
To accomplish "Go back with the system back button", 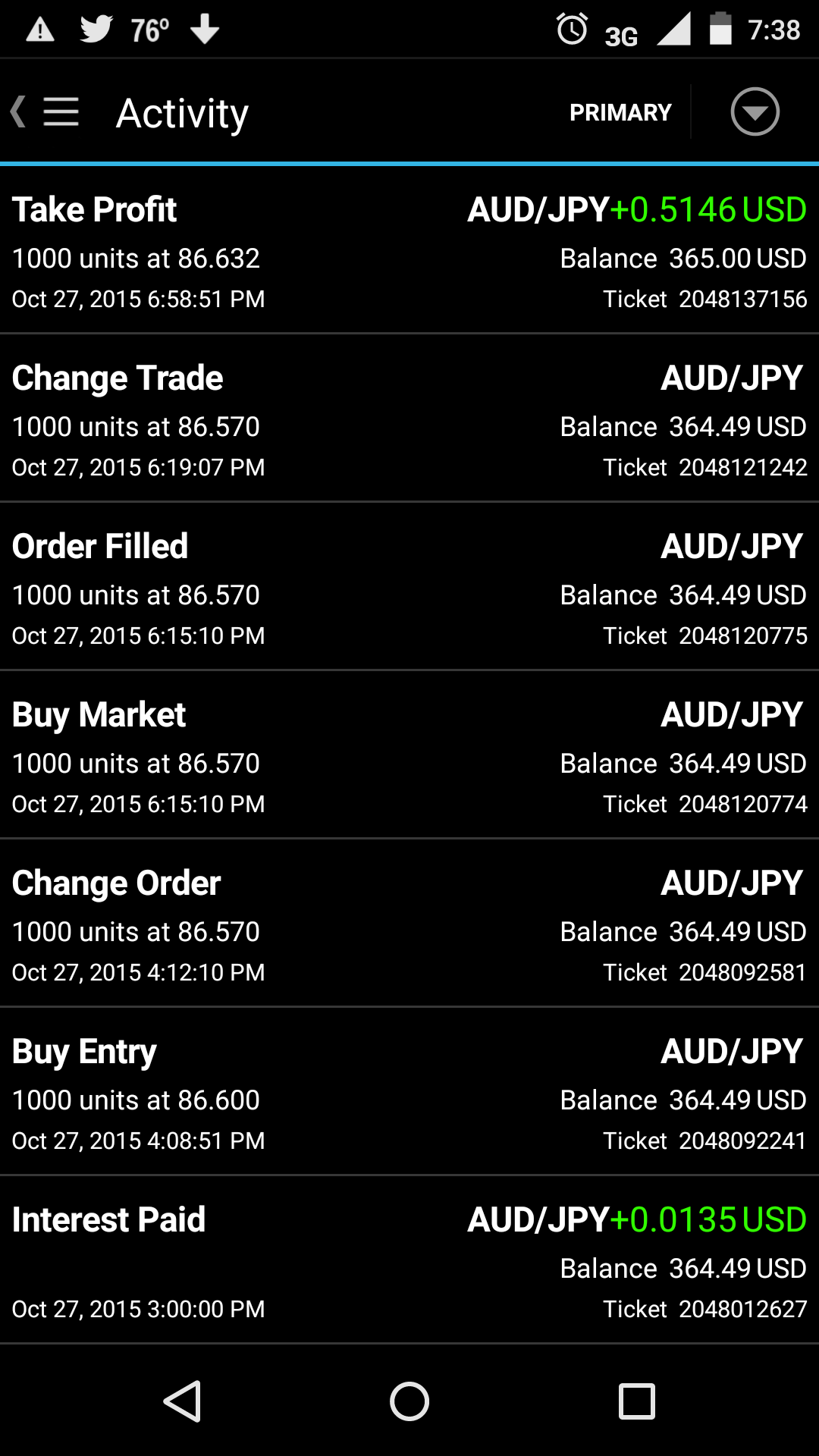I will point(182,1401).
